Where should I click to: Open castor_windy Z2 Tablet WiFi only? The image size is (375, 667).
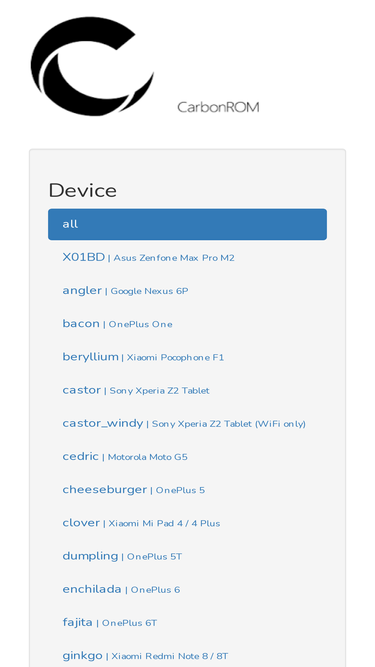187,423
